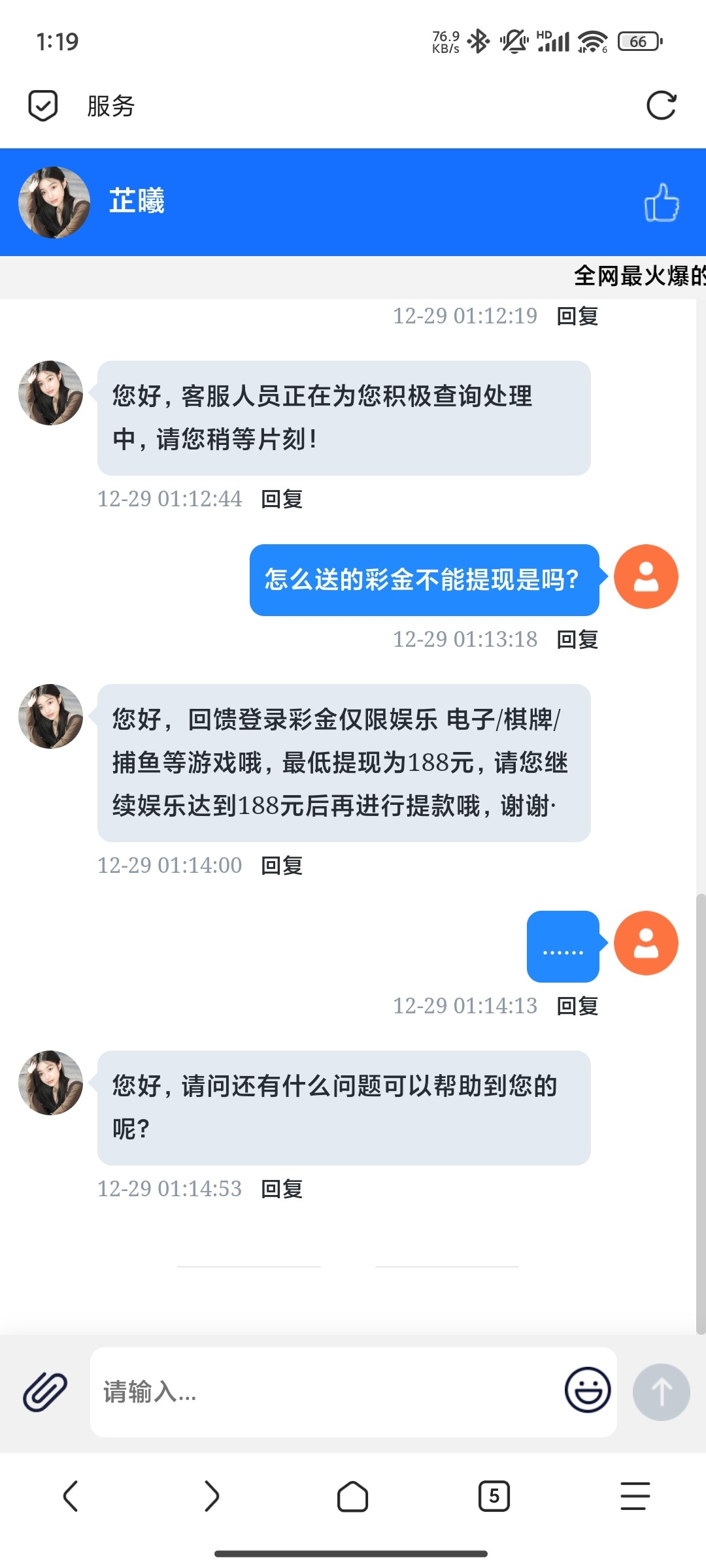The width and height of the screenshot is (706, 1568).
Task: Open the emoji picker
Action: 588,1390
